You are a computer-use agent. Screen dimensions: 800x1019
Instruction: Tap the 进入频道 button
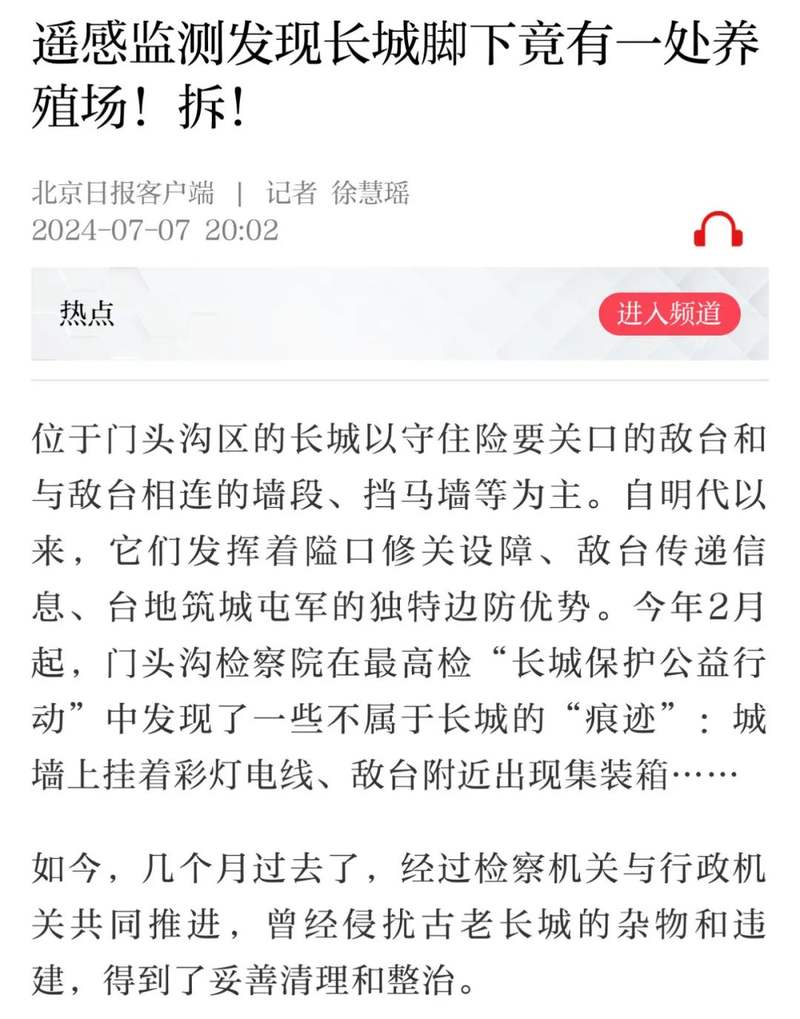669,314
